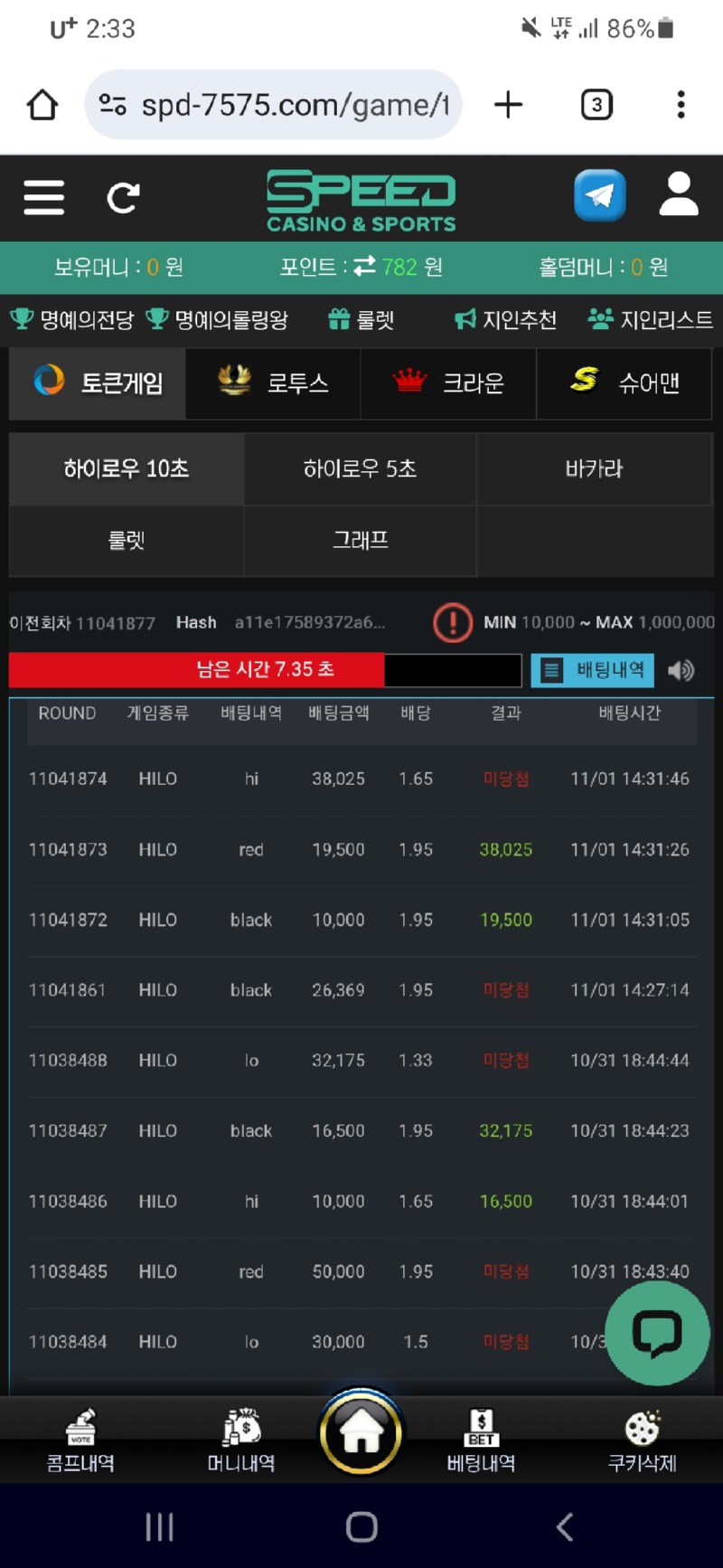Select 하이로우 5초 game

[x=360, y=468]
